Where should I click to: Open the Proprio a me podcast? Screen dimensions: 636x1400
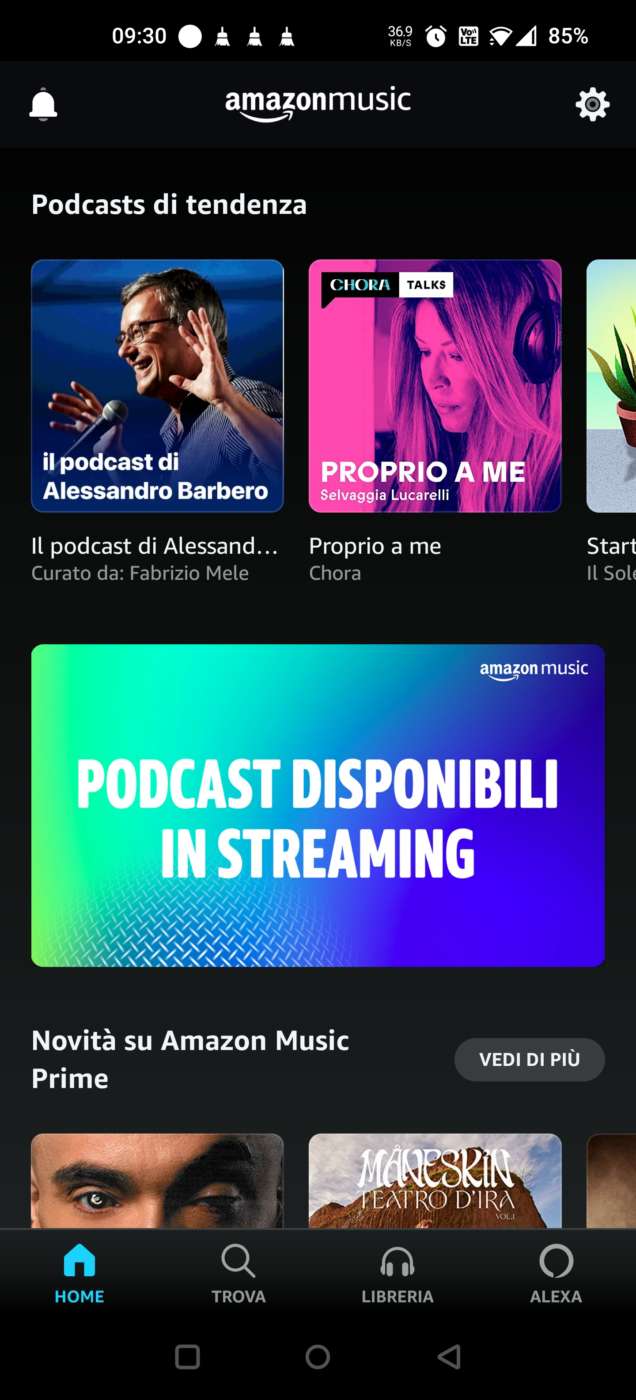[x=435, y=386]
